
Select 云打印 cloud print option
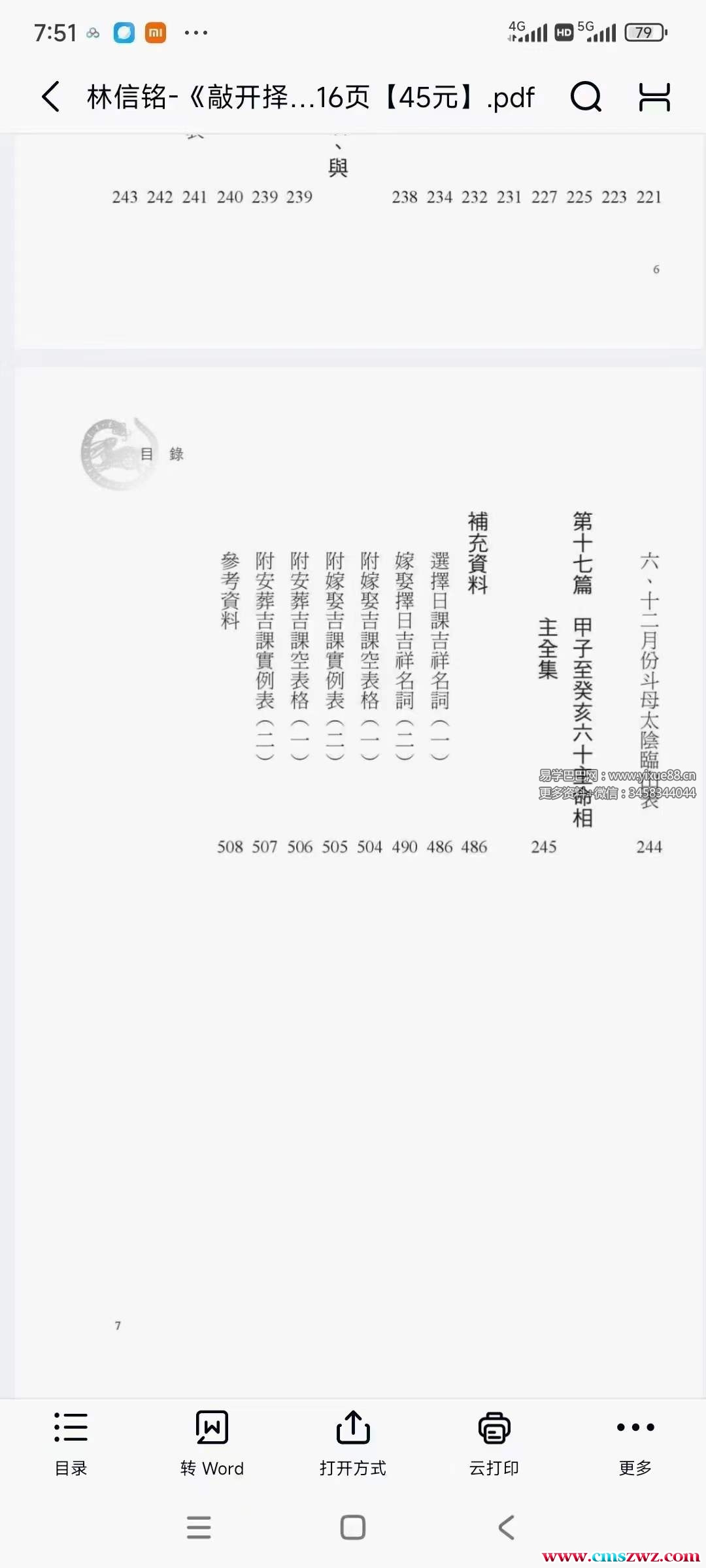pyautogui.click(x=494, y=1443)
